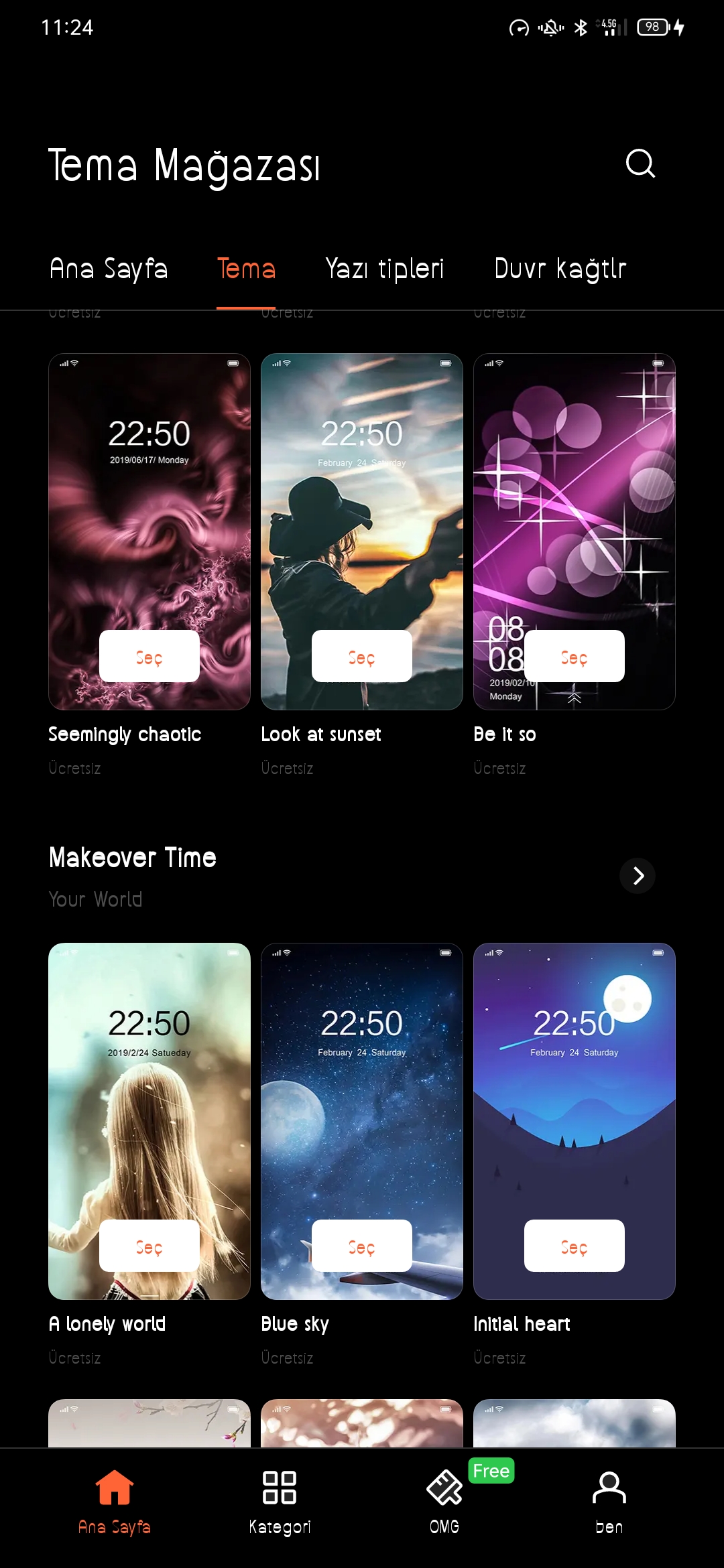Tap Seç on A lonely world theme
Screen dimensions: 724x1568
[x=149, y=1246]
